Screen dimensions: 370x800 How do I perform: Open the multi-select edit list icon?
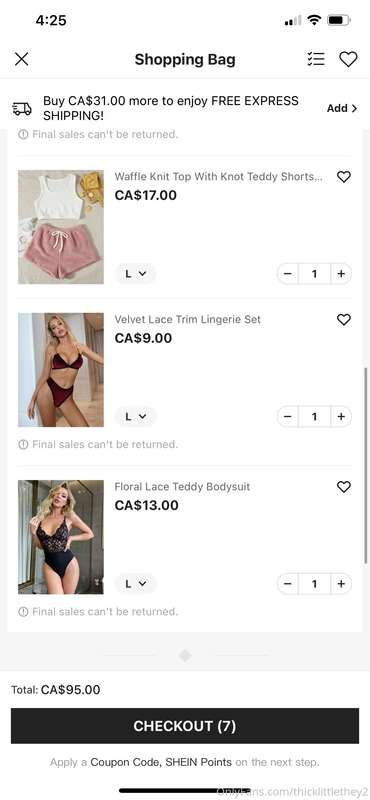tap(316, 59)
